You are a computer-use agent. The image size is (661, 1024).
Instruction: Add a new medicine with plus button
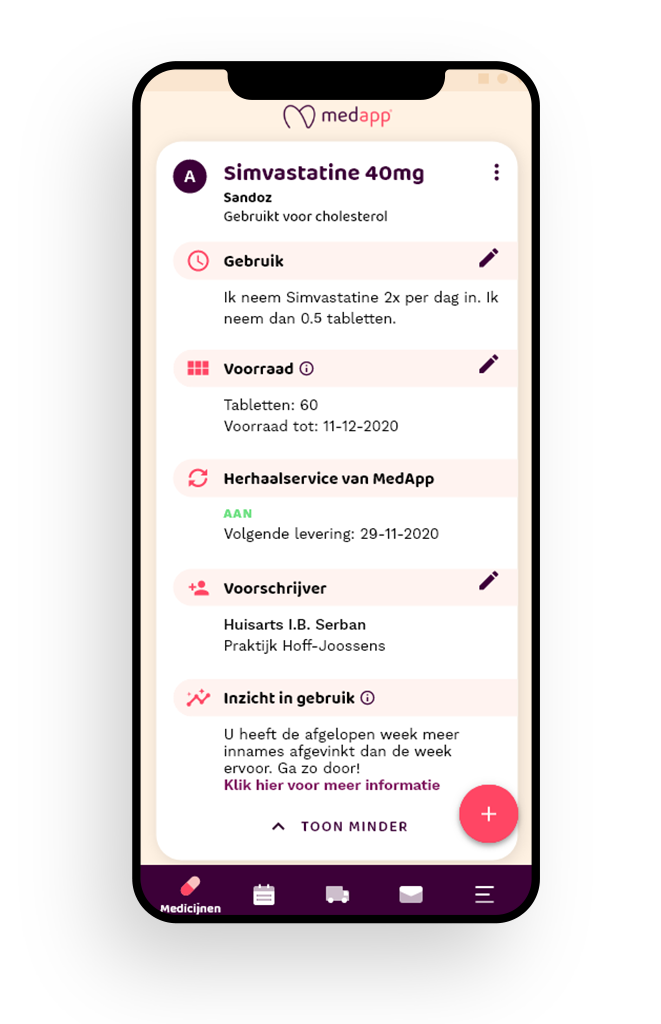coord(488,814)
